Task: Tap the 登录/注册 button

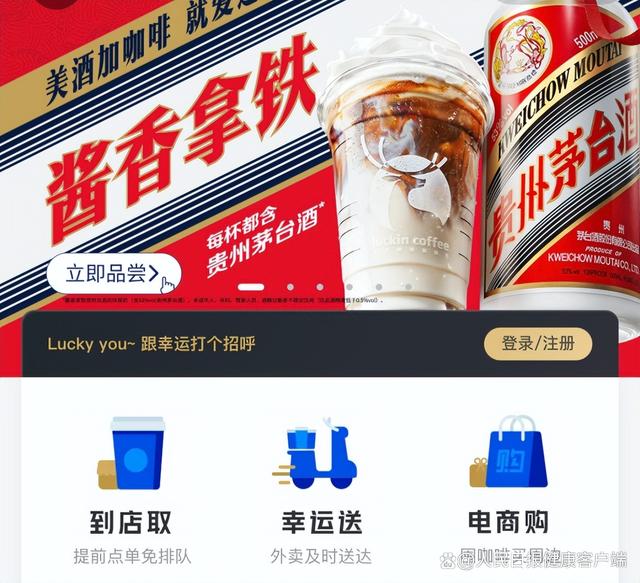Action: click(x=538, y=344)
